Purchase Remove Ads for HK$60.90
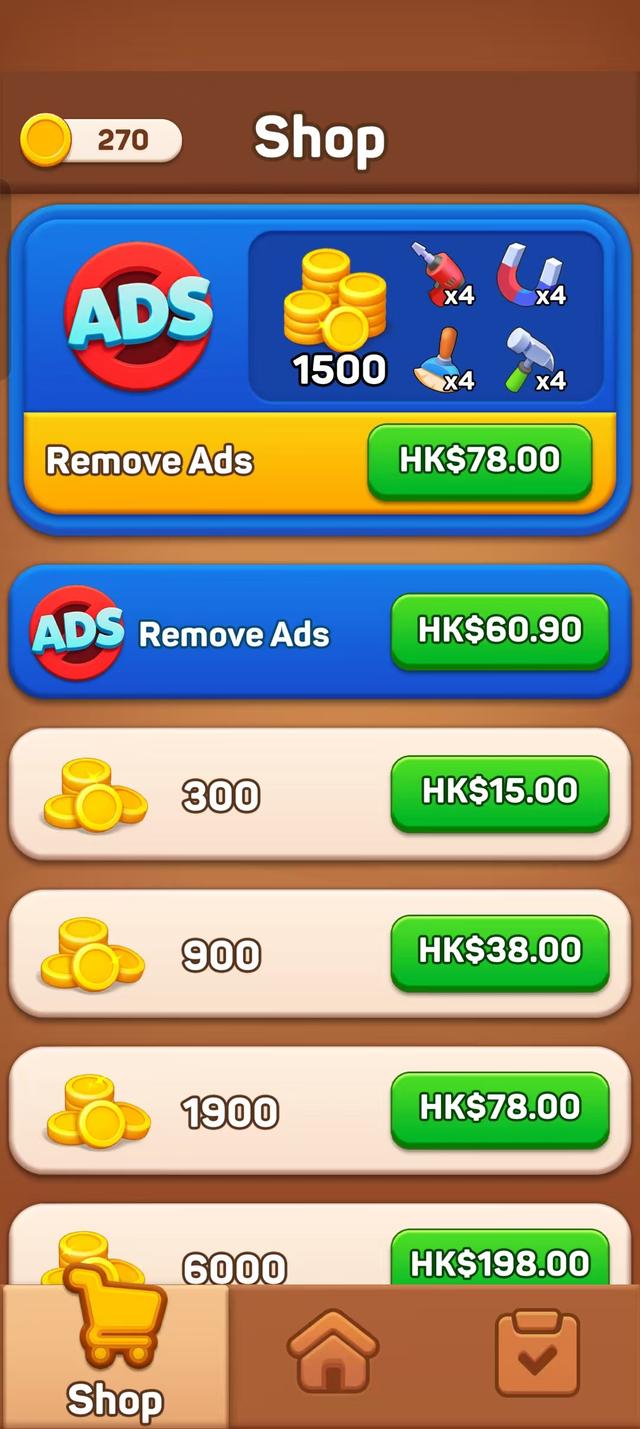 (x=499, y=630)
